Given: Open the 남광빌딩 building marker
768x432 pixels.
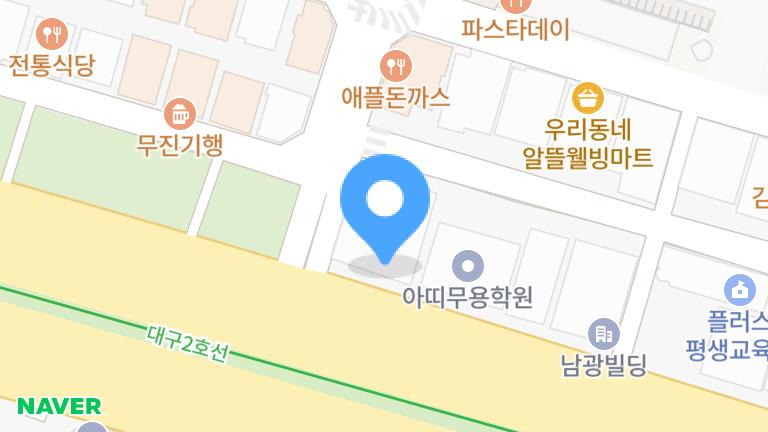Looking at the screenshot, I should (602, 333).
